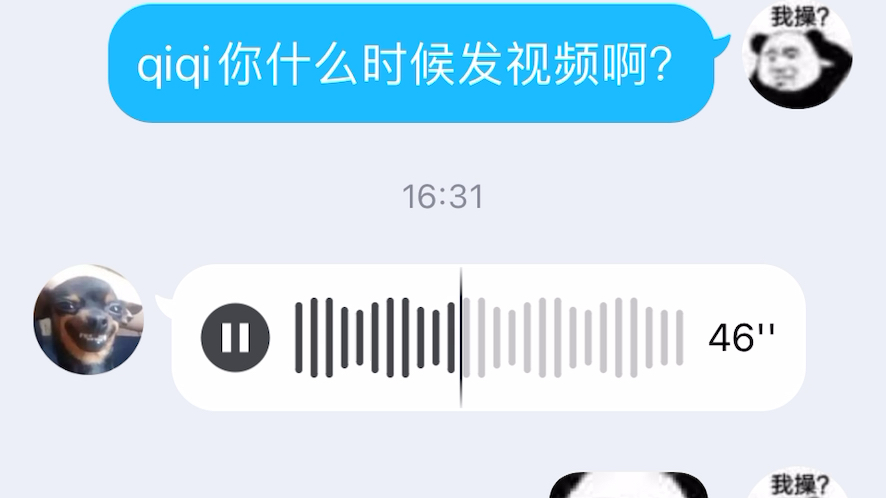The height and width of the screenshot is (498, 886).
Task: Pause the 46-second voice message
Action: point(235,338)
